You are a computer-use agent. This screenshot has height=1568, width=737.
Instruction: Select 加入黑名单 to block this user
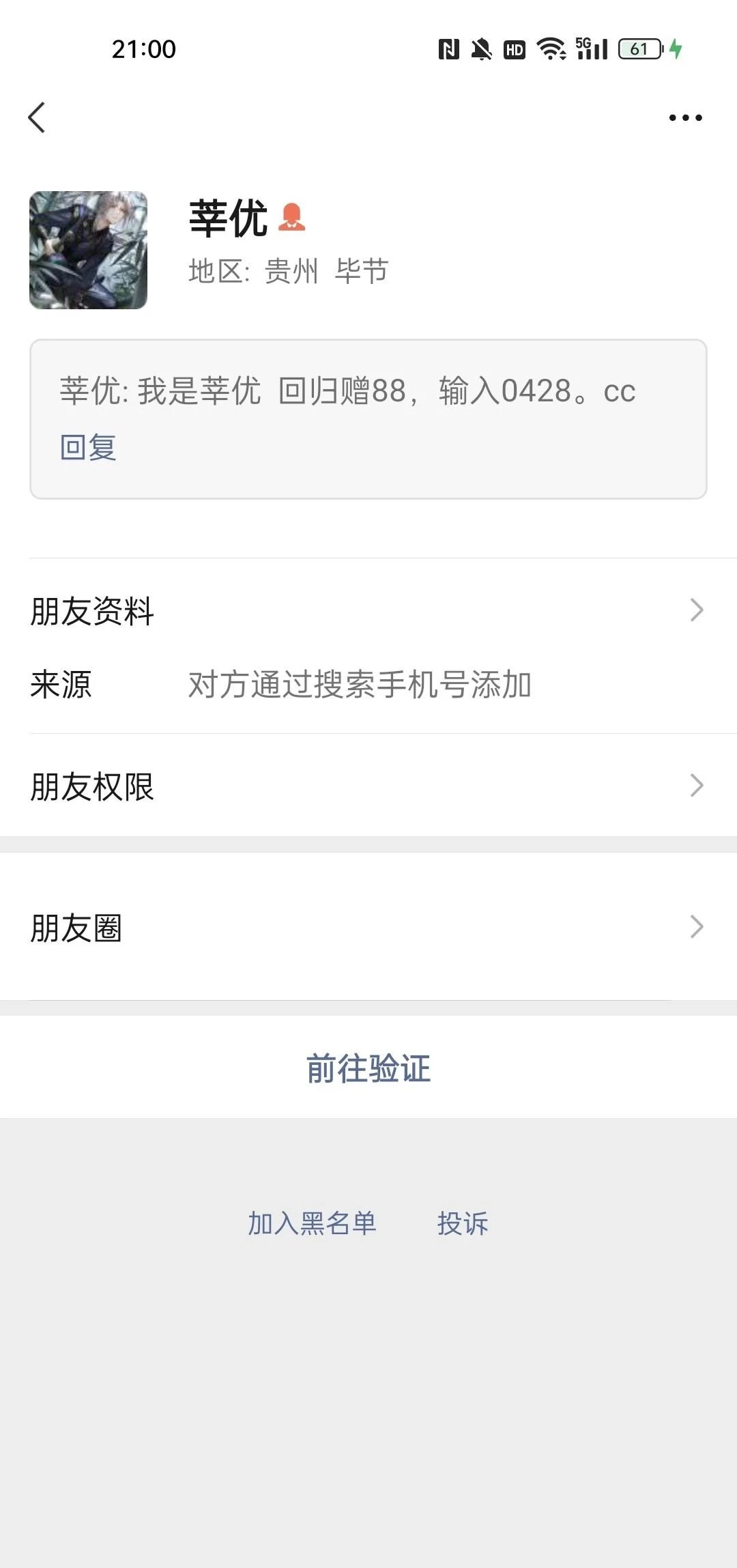312,1223
